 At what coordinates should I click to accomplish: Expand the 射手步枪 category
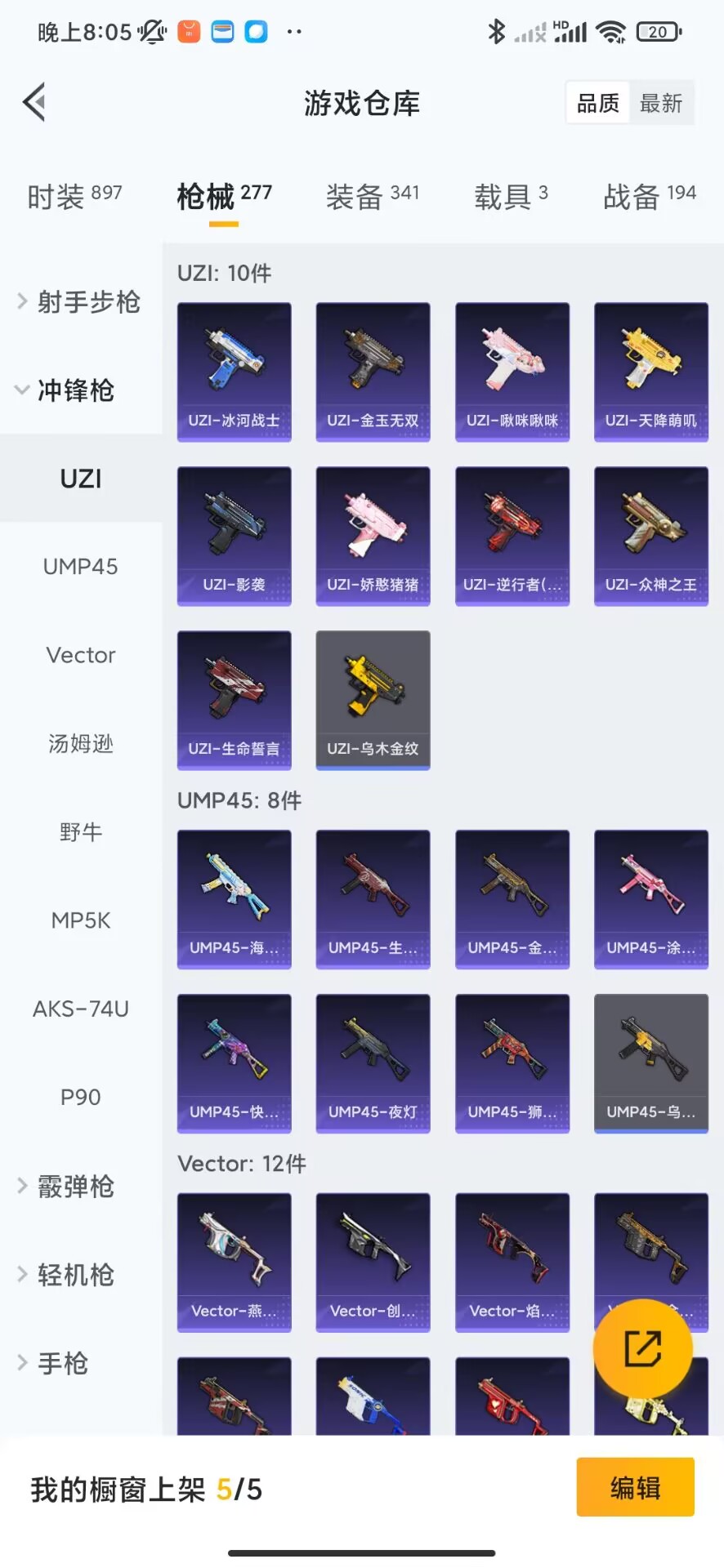tap(80, 302)
